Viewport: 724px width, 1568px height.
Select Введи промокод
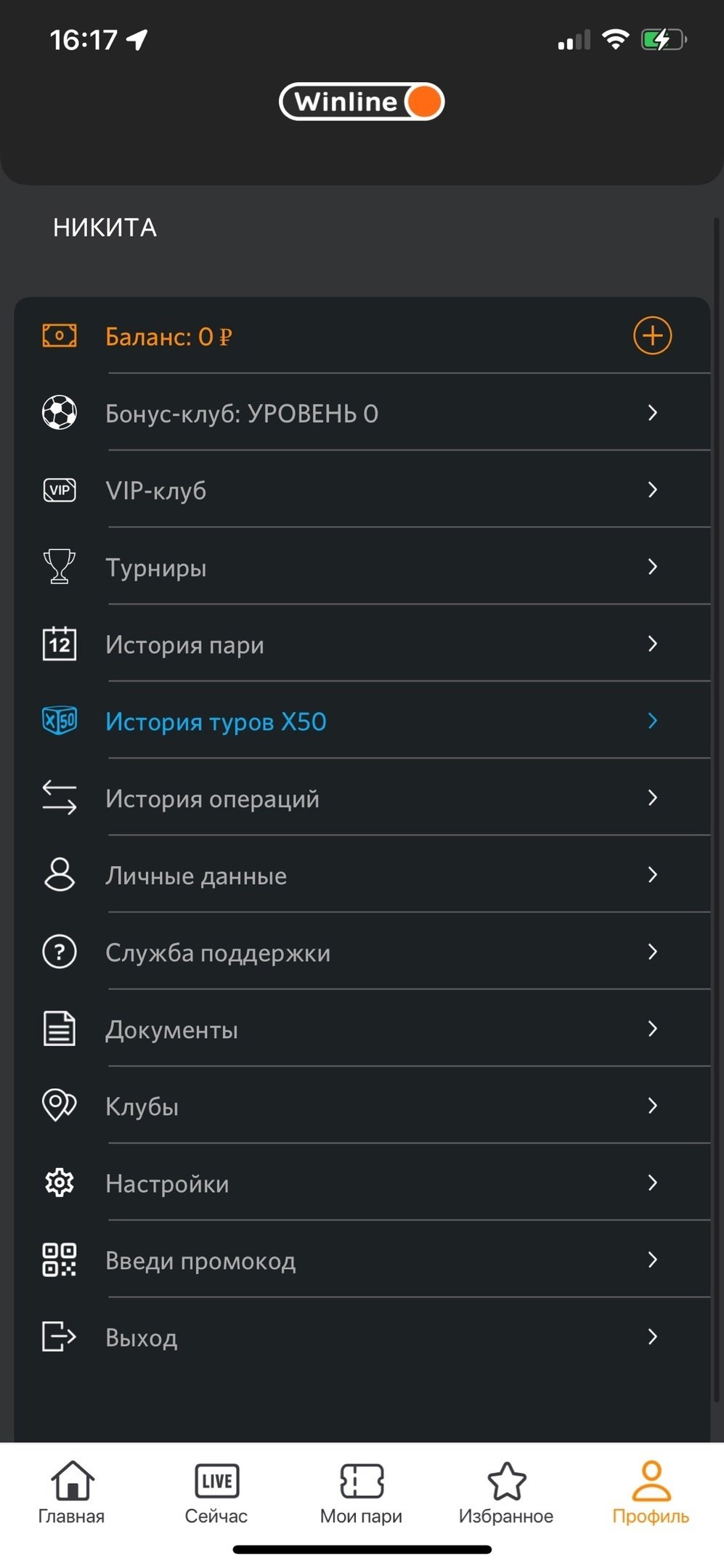point(362,1259)
